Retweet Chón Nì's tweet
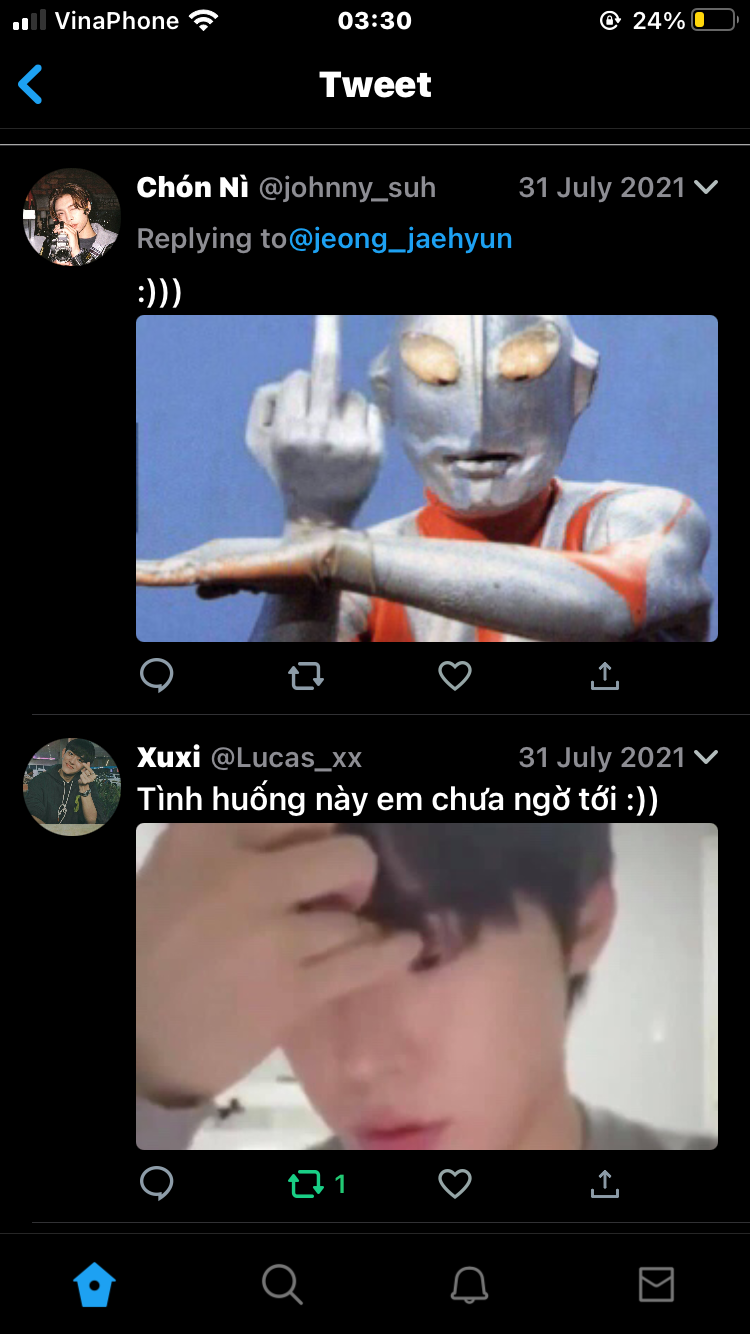The width and height of the screenshot is (750, 1334). click(306, 677)
